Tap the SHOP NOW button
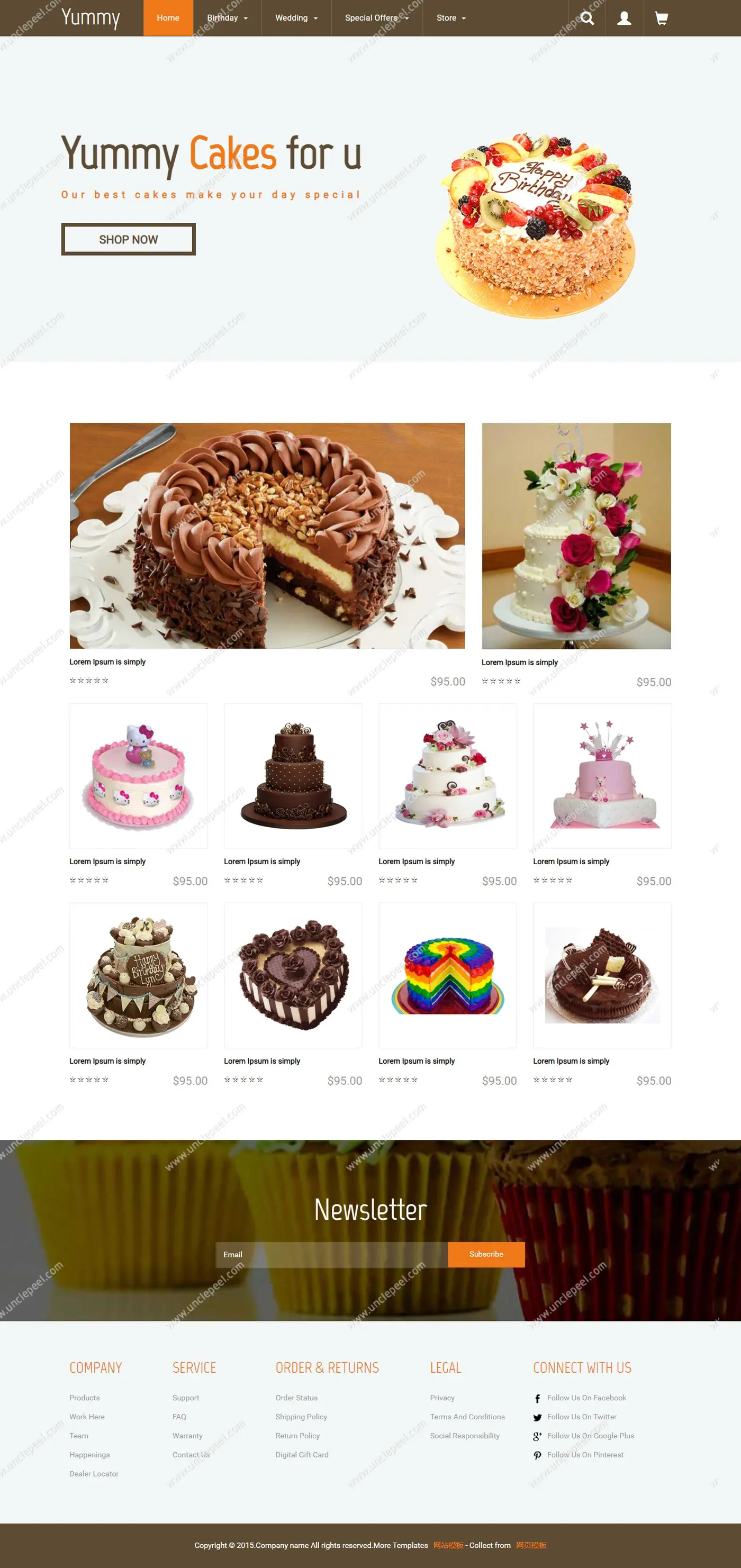 tap(129, 239)
